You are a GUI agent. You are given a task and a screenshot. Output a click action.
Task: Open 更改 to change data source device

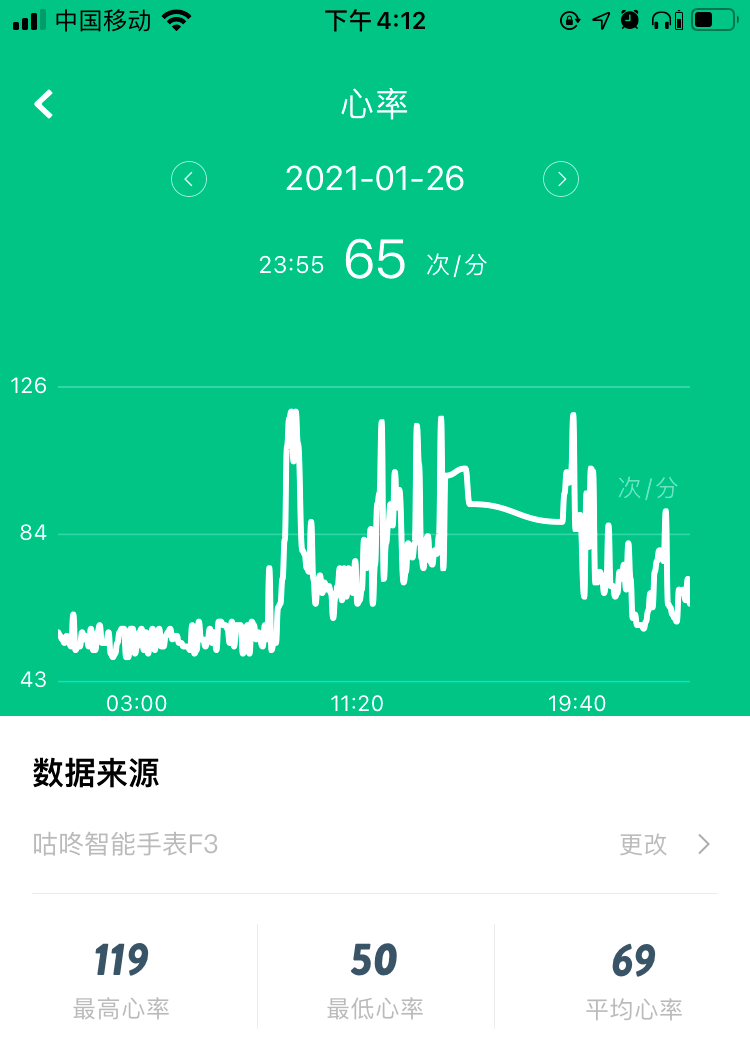coord(643,845)
